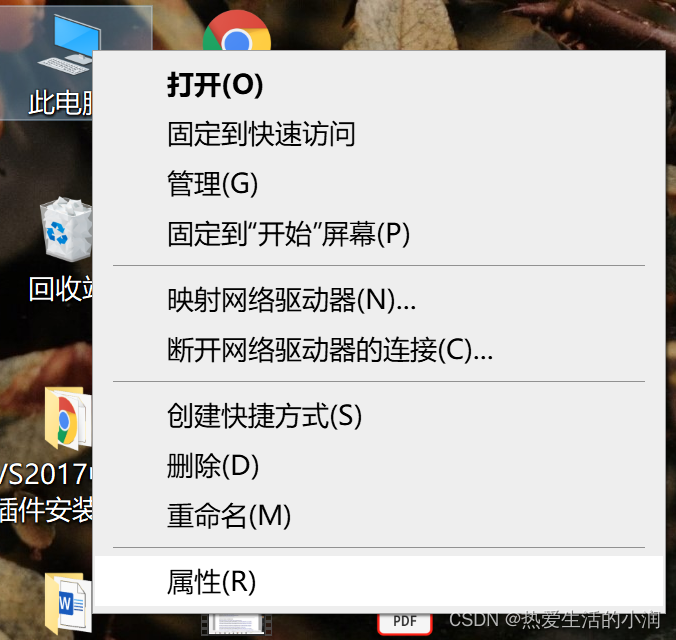Select the 回收站 recycle bin icon

click(x=64, y=232)
